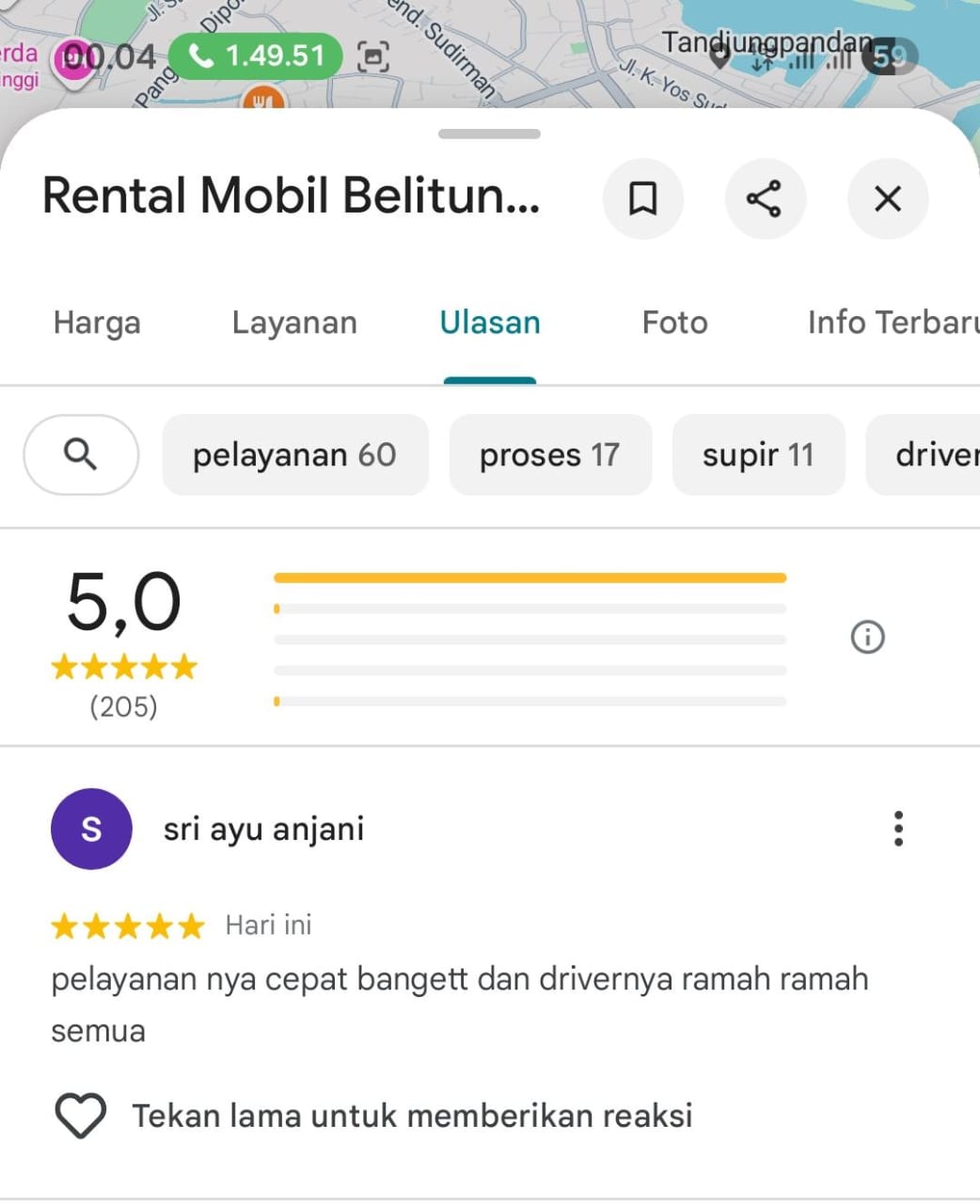Save Rental Mobil Belitung with the bookmark icon
The width and height of the screenshot is (980, 1204).
pos(642,198)
